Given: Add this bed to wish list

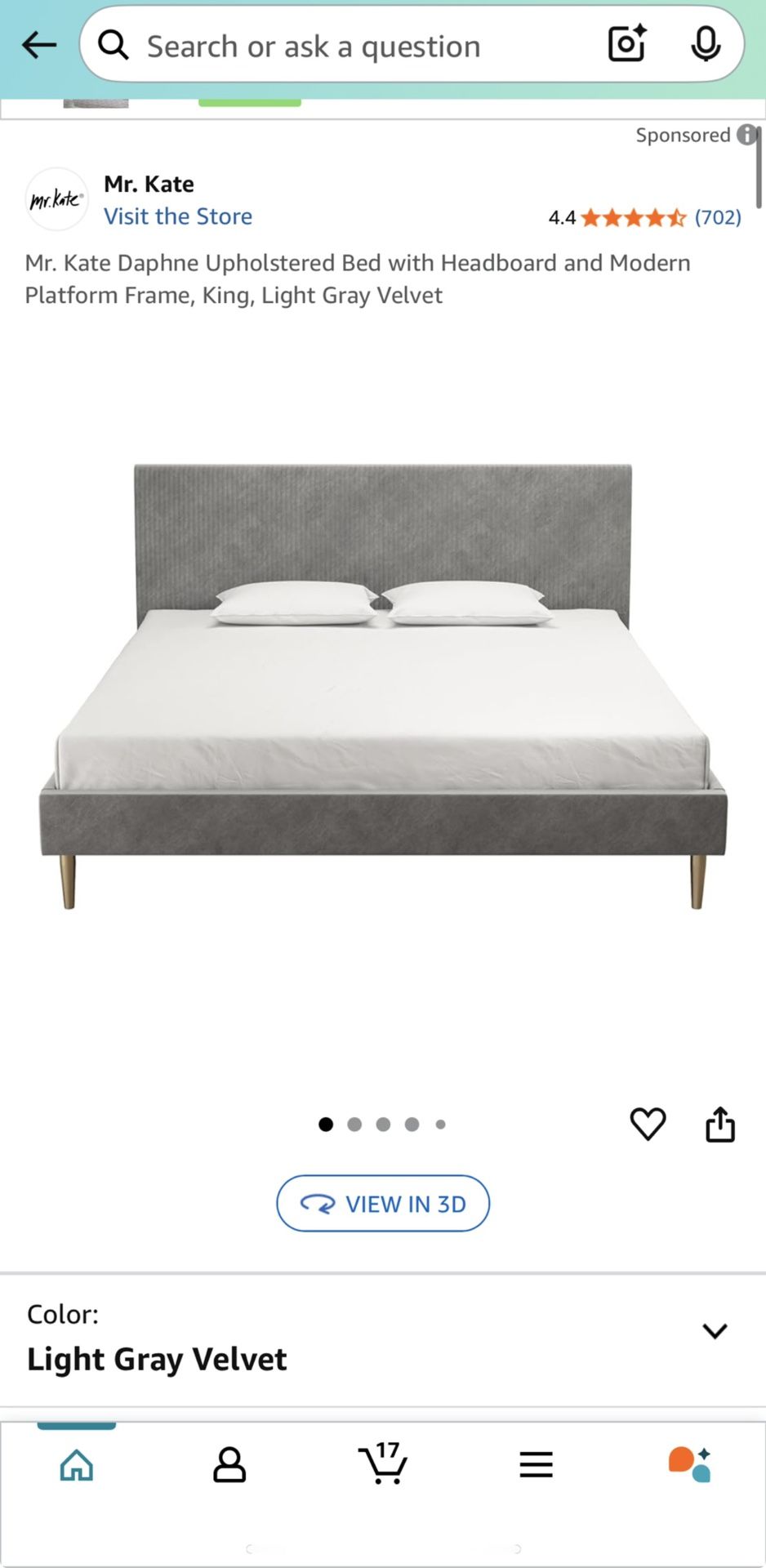Looking at the screenshot, I should (648, 1125).
